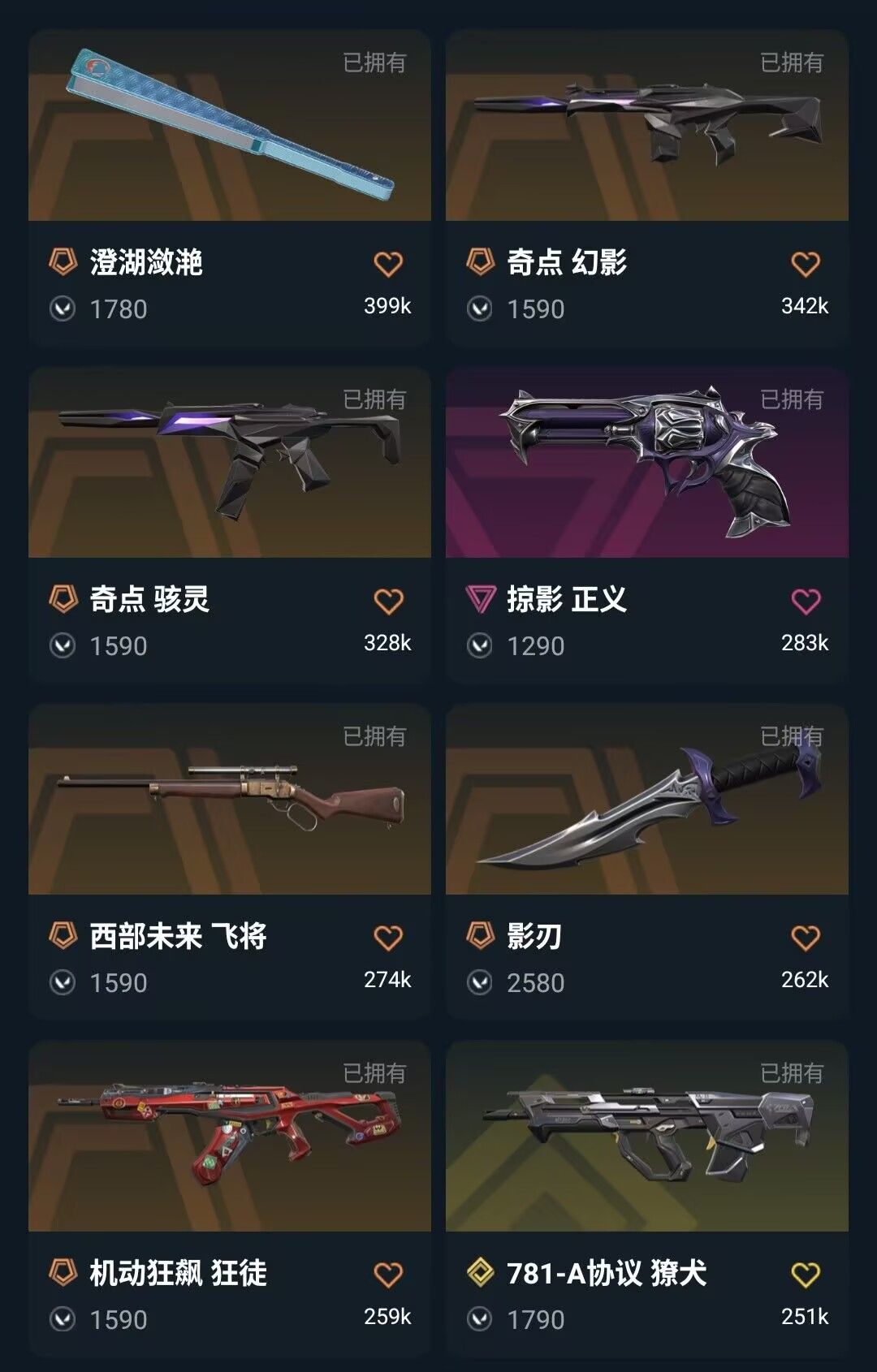This screenshot has height=1372, width=877.
Task: Favorite the 奇点 幻影 skin
Action: click(805, 264)
